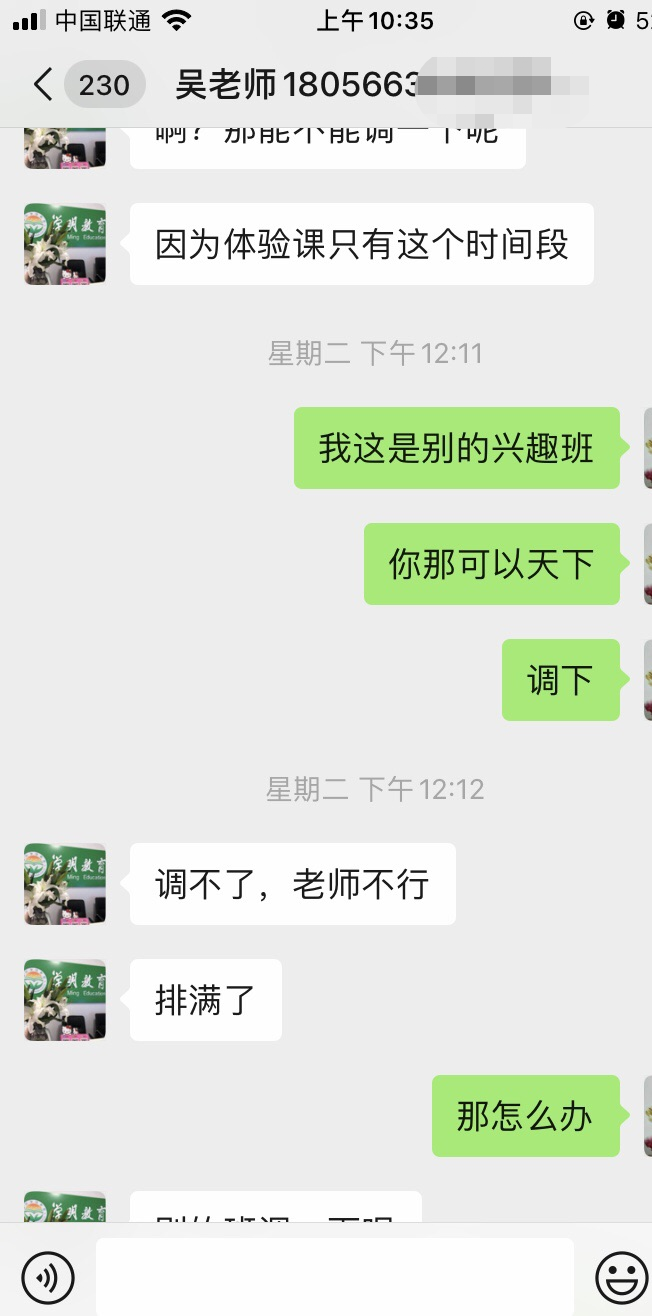Switch to voice message input
Image resolution: width=652 pixels, height=1316 pixels.
point(48,1277)
